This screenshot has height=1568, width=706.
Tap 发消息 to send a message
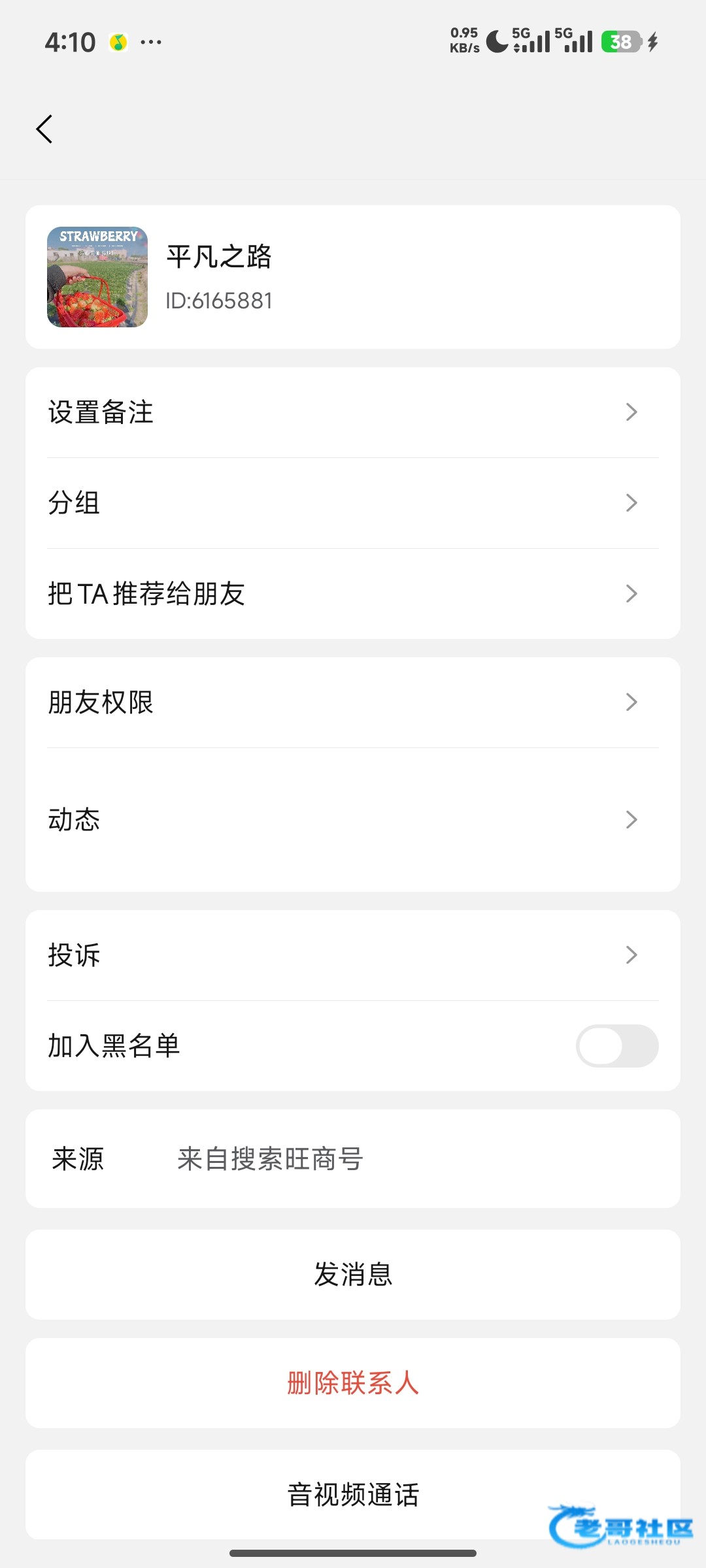click(353, 1275)
